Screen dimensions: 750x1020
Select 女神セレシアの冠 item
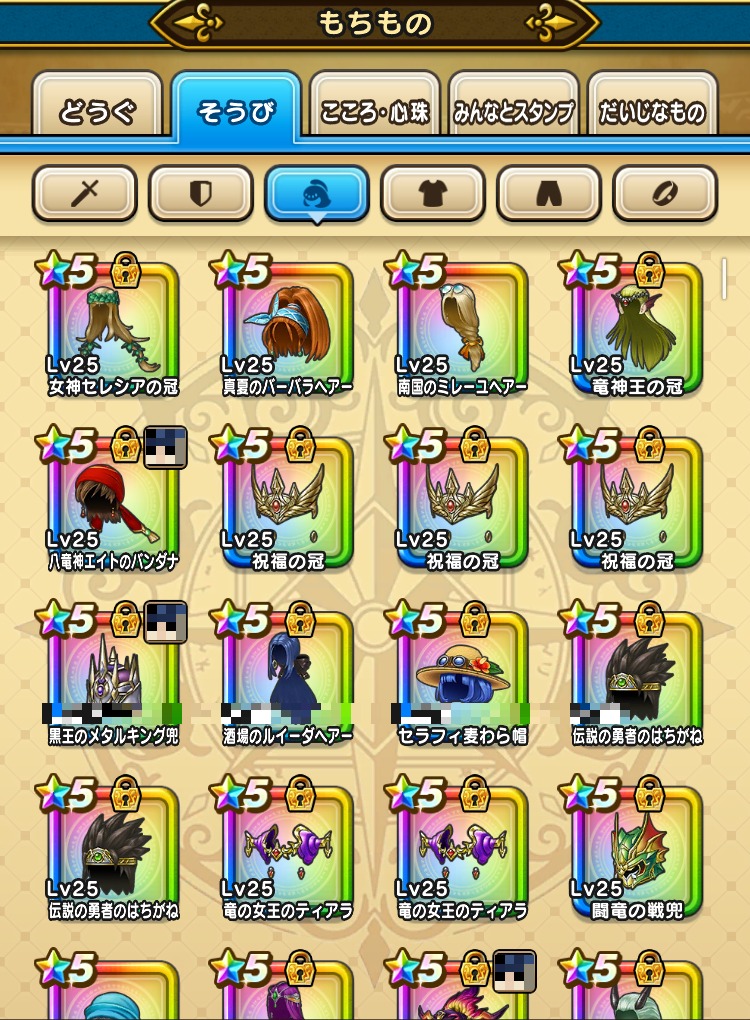[x=112, y=330]
